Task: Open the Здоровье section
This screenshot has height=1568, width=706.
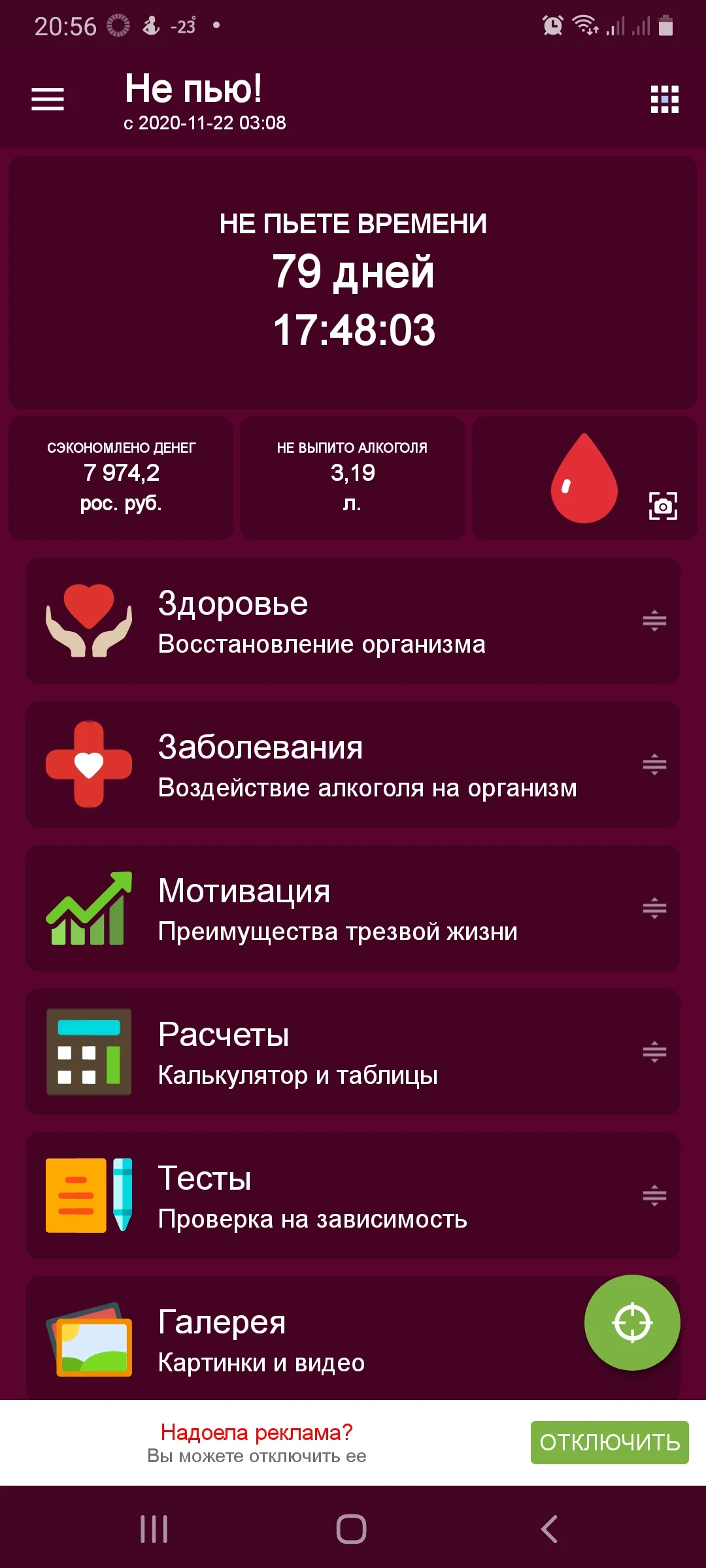Action: coord(327,621)
